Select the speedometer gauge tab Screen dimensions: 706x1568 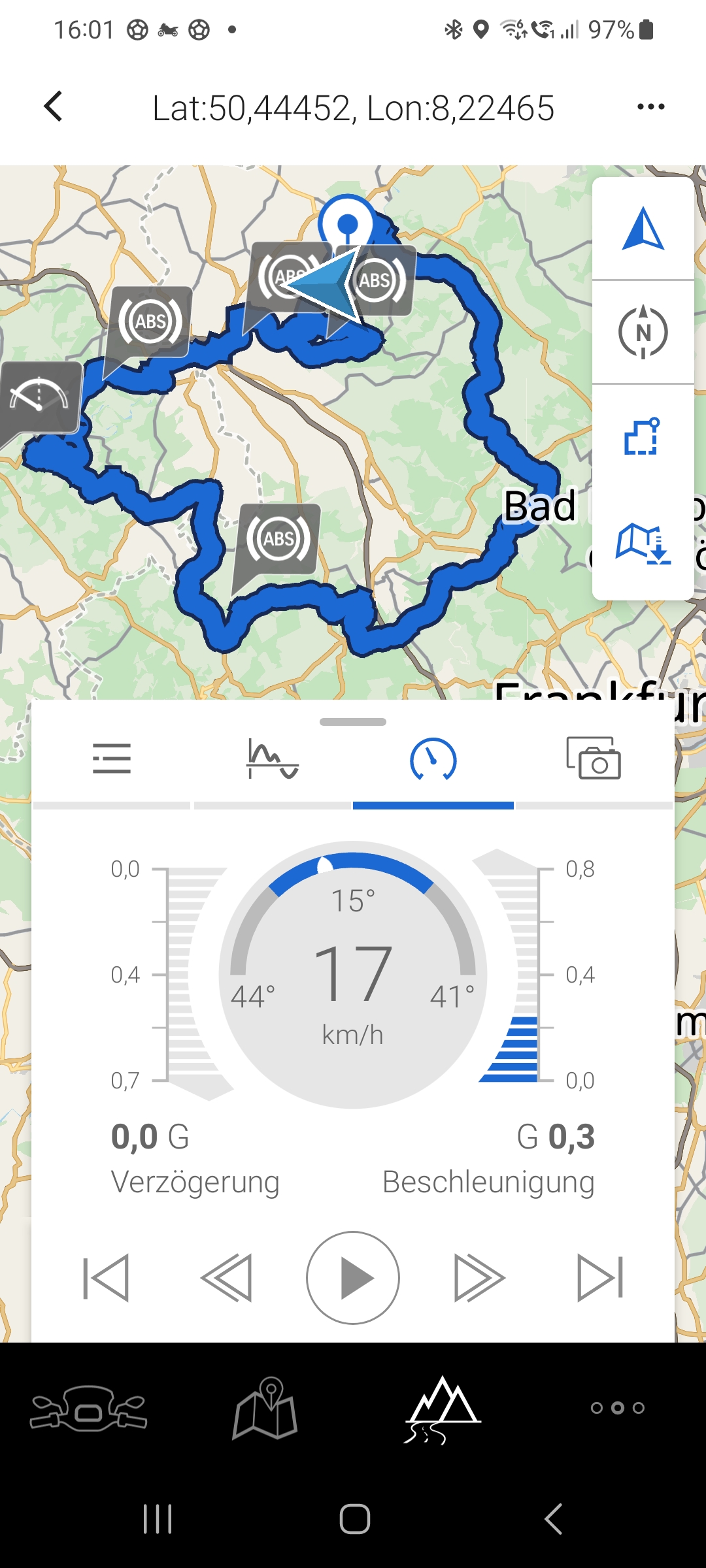point(433,759)
